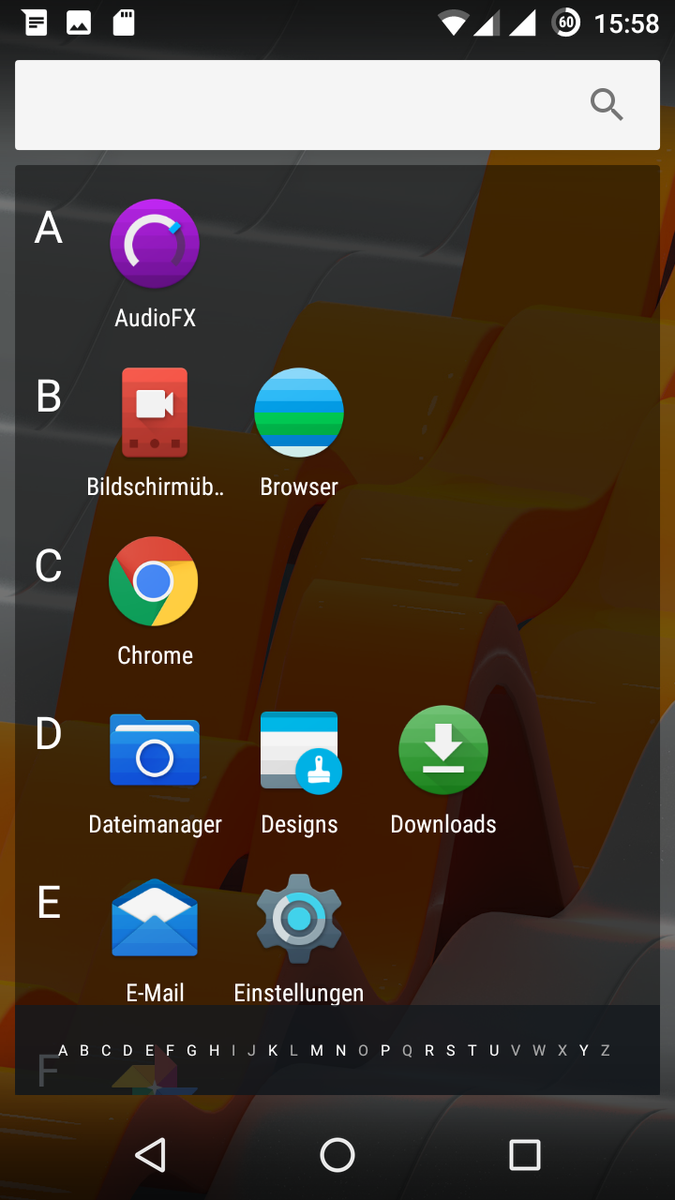The height and width of the screenshot is (1200, 675).
Task: Launch Chrome
Action: point(154,581)
